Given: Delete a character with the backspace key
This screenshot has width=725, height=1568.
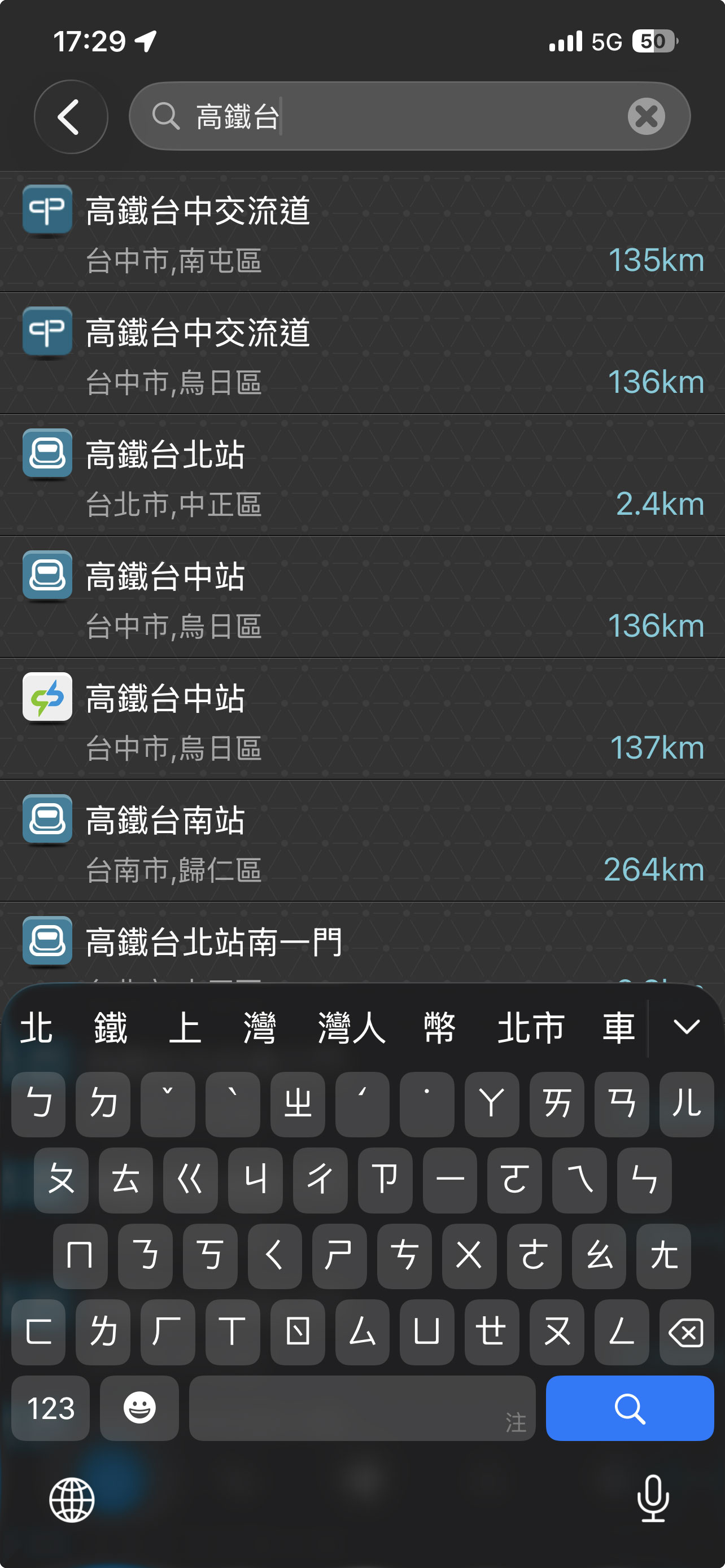Looking at the screenshot, I should click(686, 1332).
